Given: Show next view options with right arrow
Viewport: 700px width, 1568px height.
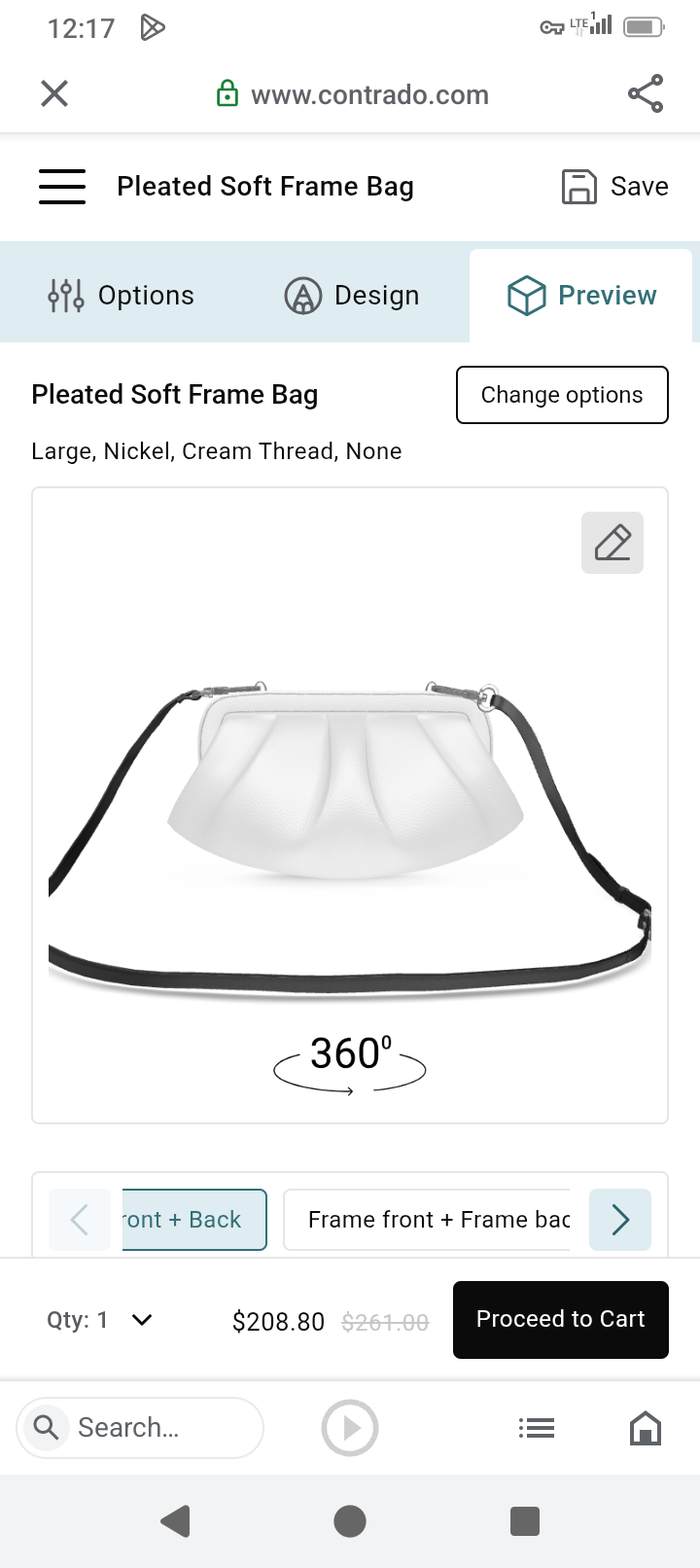Looking at the screenshot, I should click(x=620, y=1220).
